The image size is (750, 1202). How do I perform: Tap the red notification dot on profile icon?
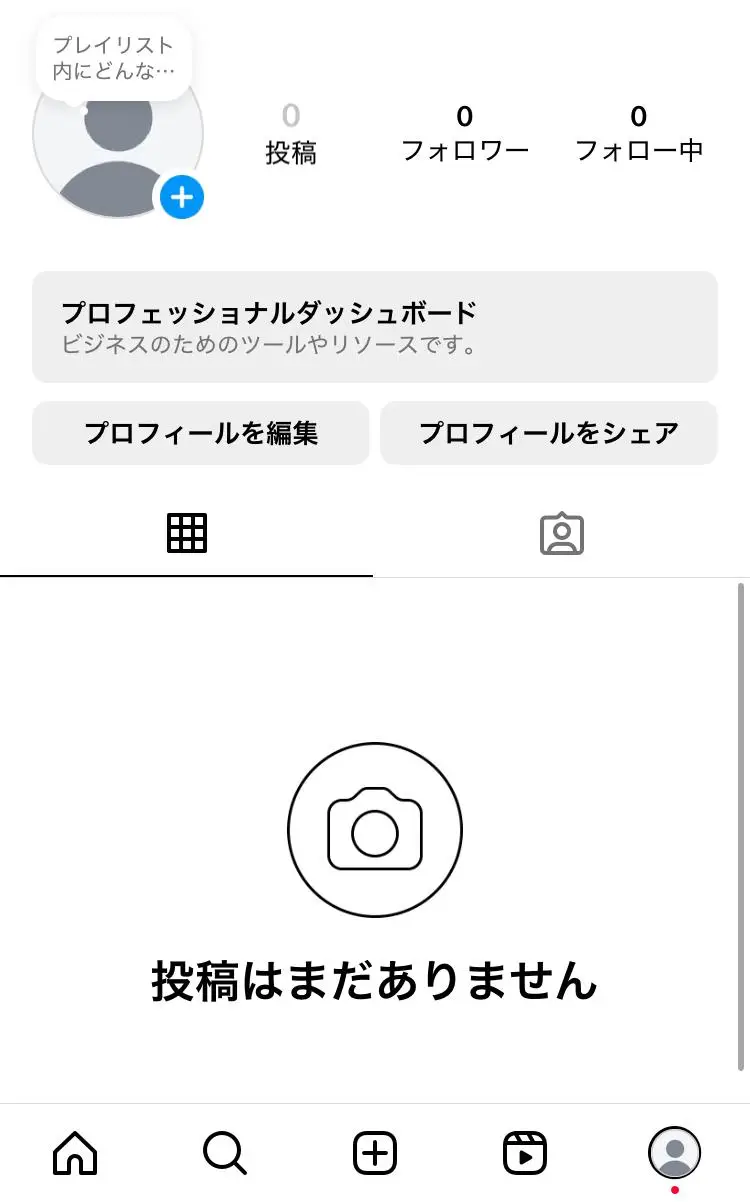(x=675, y=1188)
